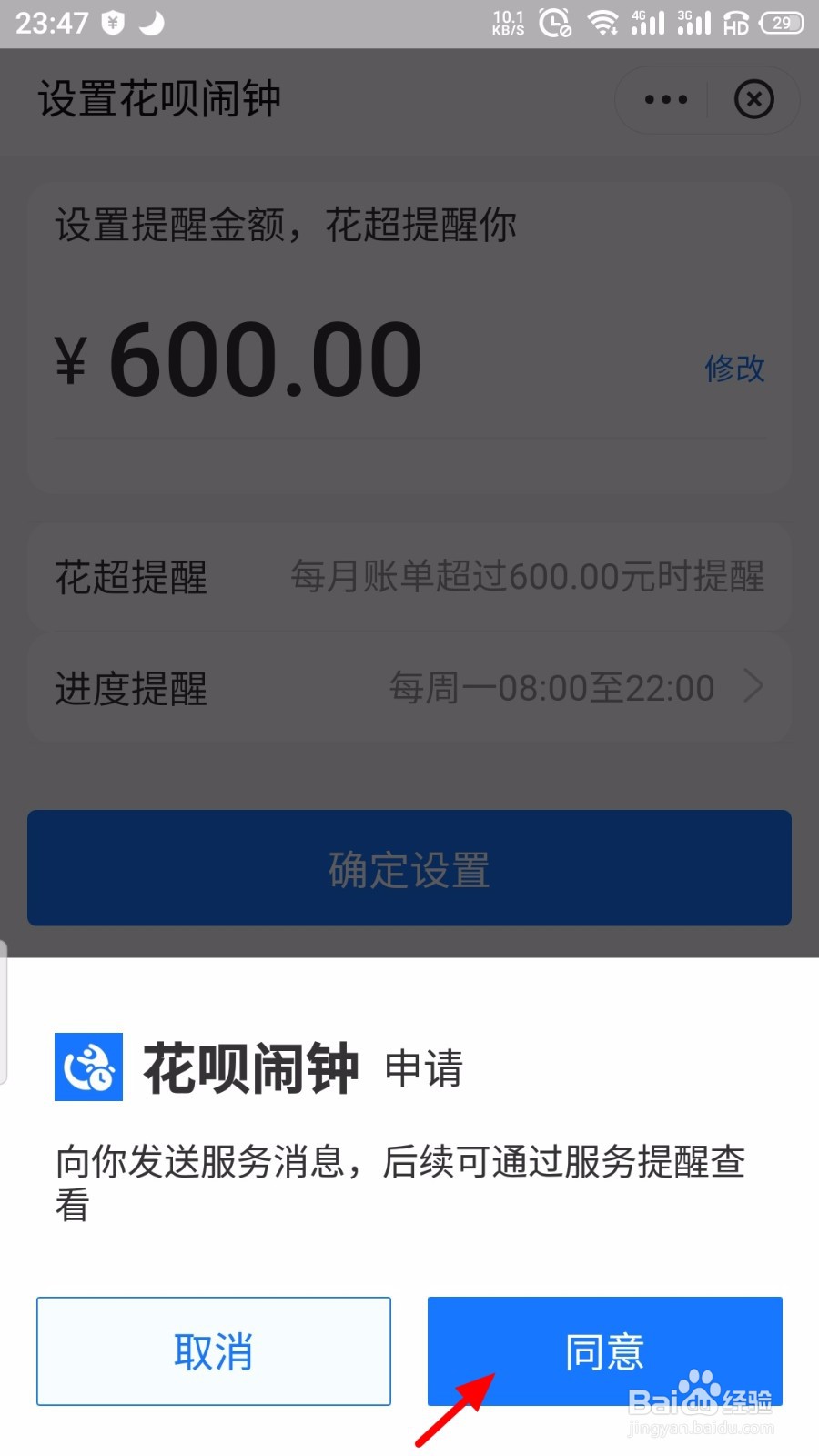Tap the crossed-out alarm clock status icon

pyautogui.click(x=553, y=23)
